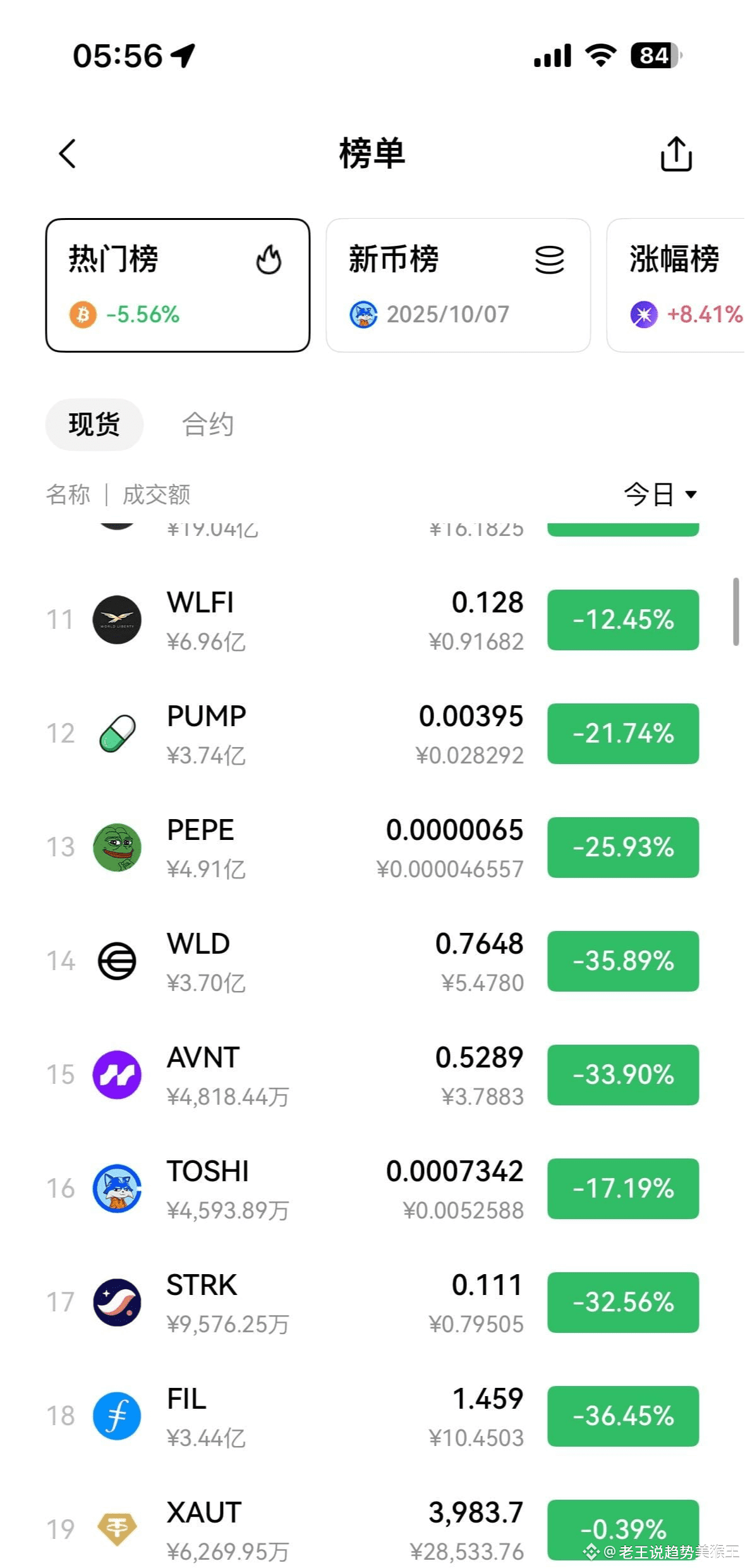The height and width of the screenshot is (1568, 745).
Task: Share the 榜单 rankings
Action: (x=676, y=154)
